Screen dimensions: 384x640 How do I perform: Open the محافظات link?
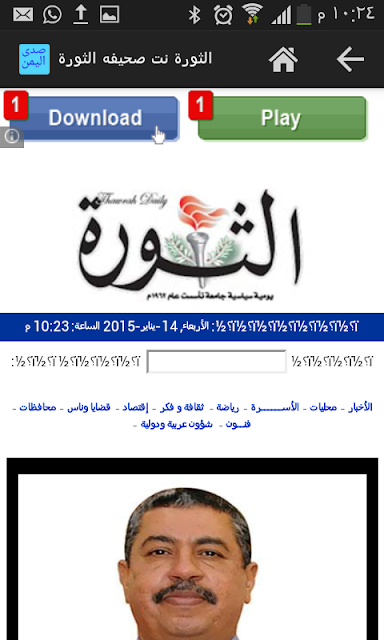tap(38, 407)
